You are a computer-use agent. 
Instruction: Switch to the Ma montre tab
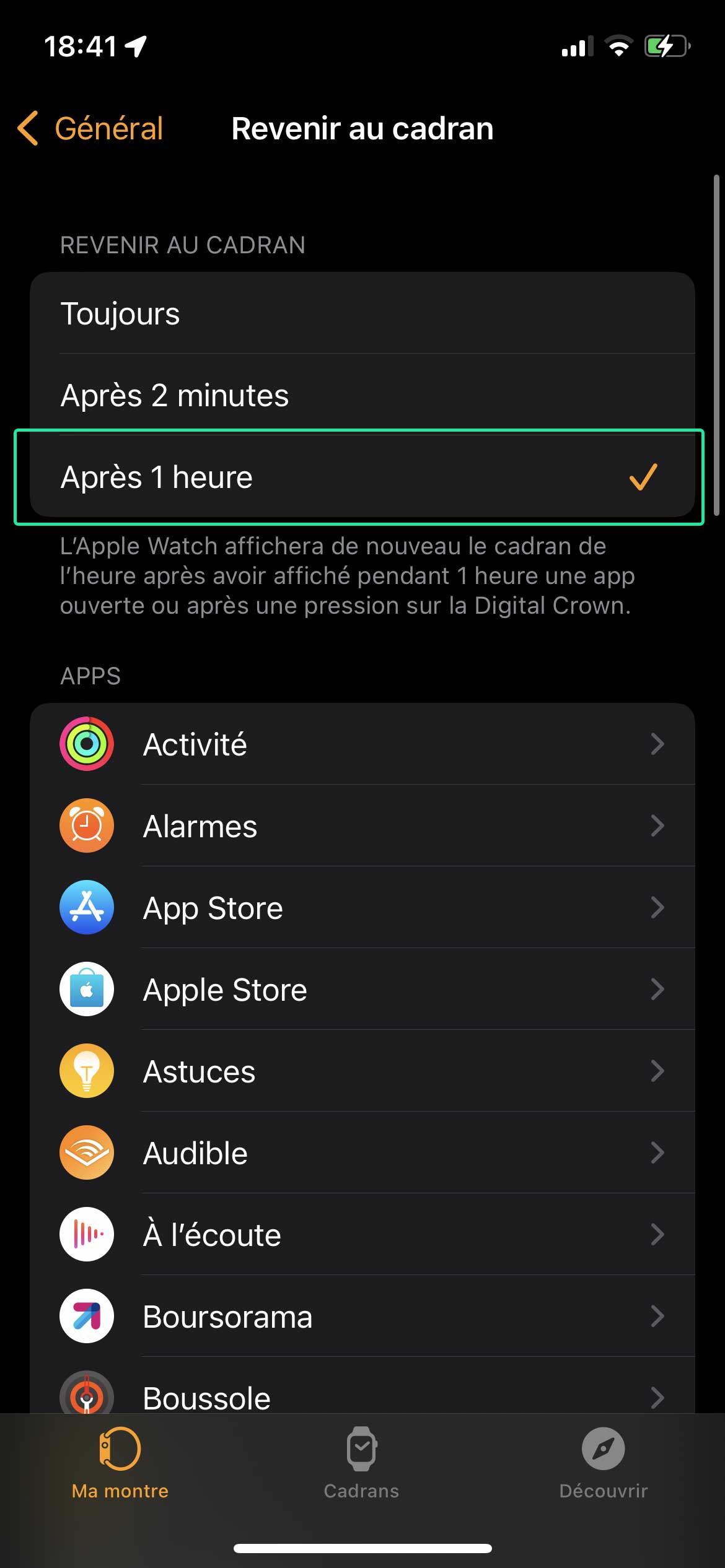120,1464
